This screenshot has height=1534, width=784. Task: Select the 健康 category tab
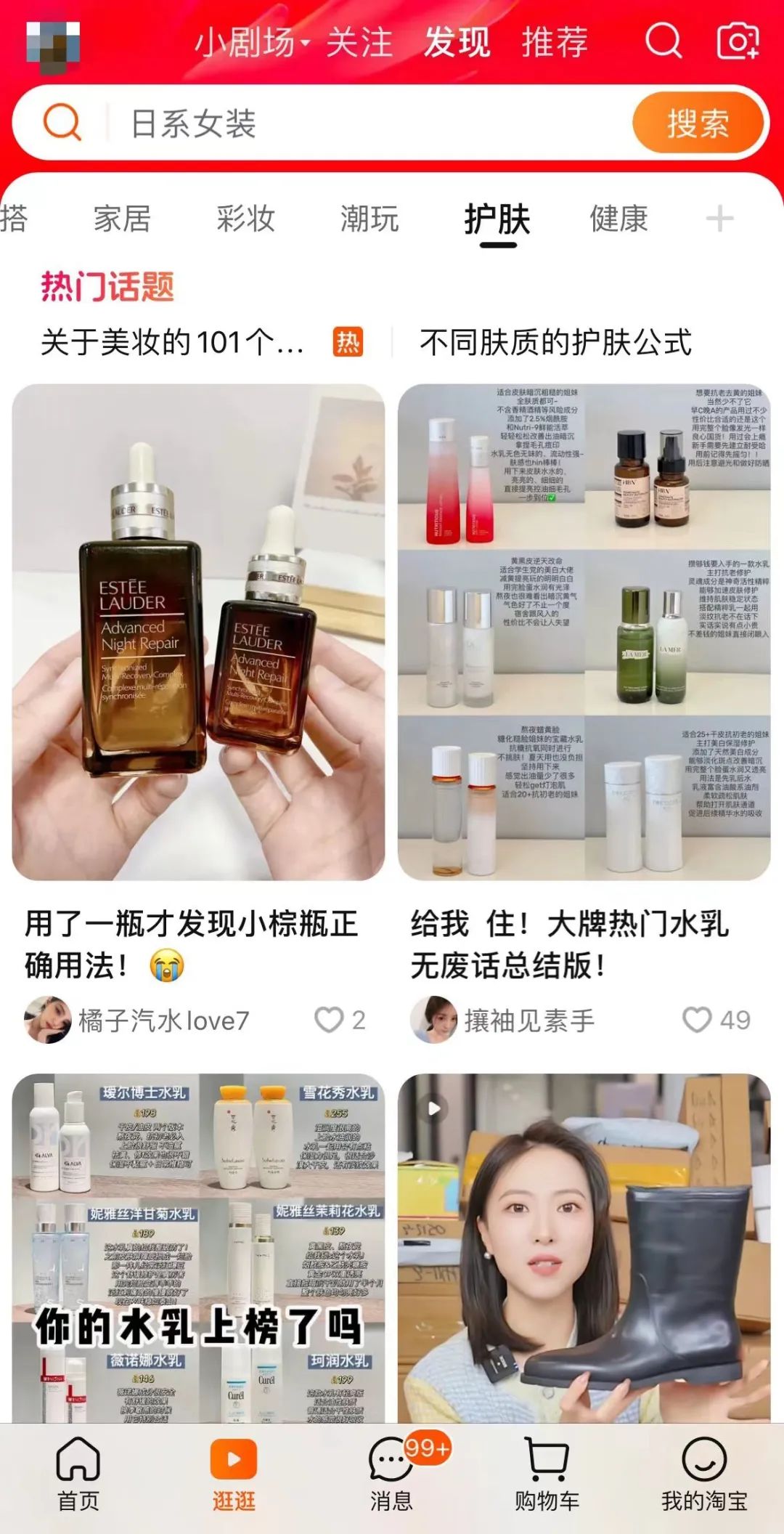618,219
